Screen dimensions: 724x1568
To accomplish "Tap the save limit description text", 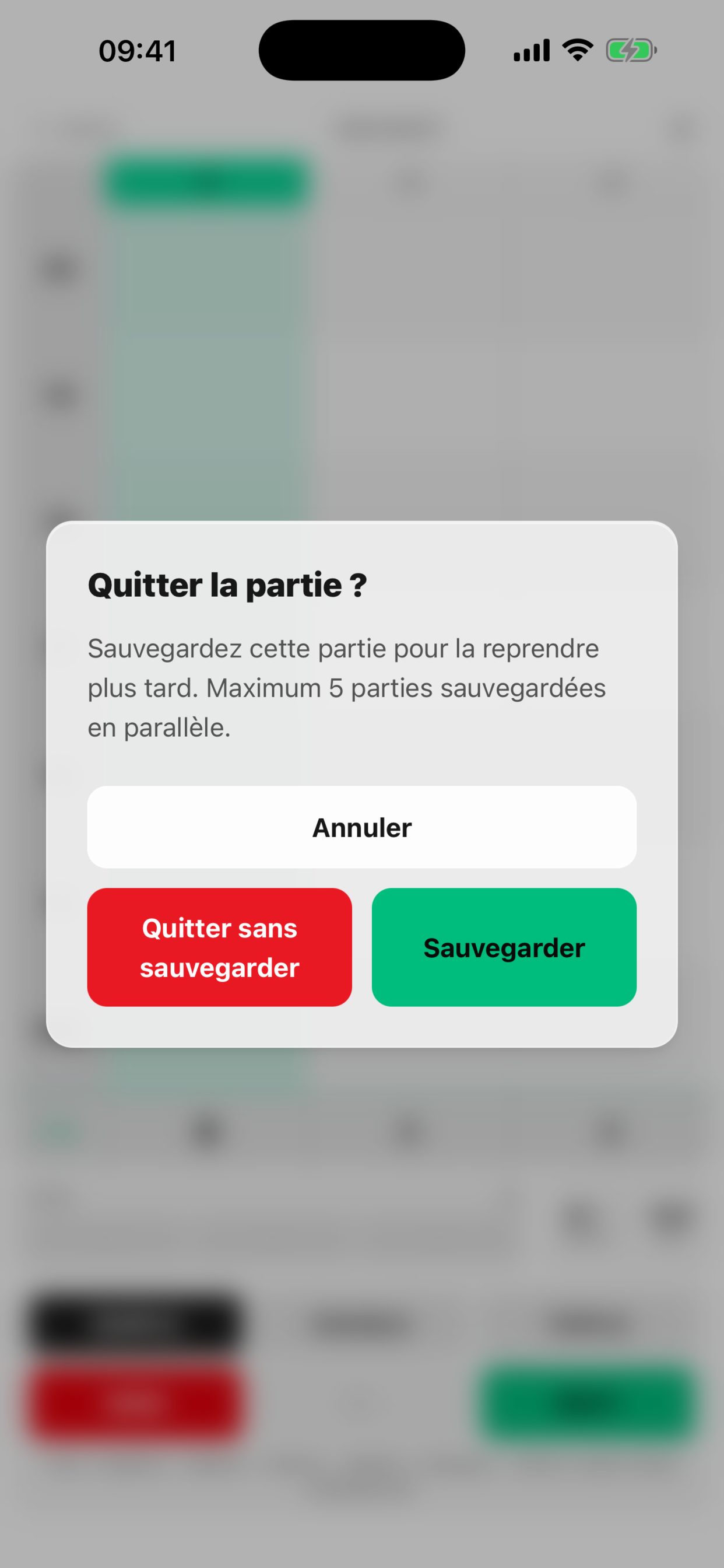I will click(346, 687).
